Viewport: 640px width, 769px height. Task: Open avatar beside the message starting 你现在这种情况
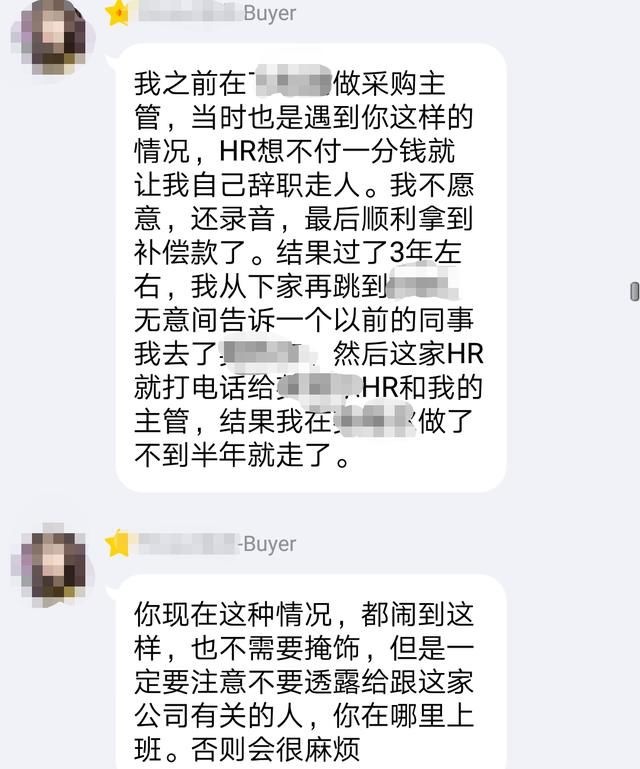(x=52, y=565)
